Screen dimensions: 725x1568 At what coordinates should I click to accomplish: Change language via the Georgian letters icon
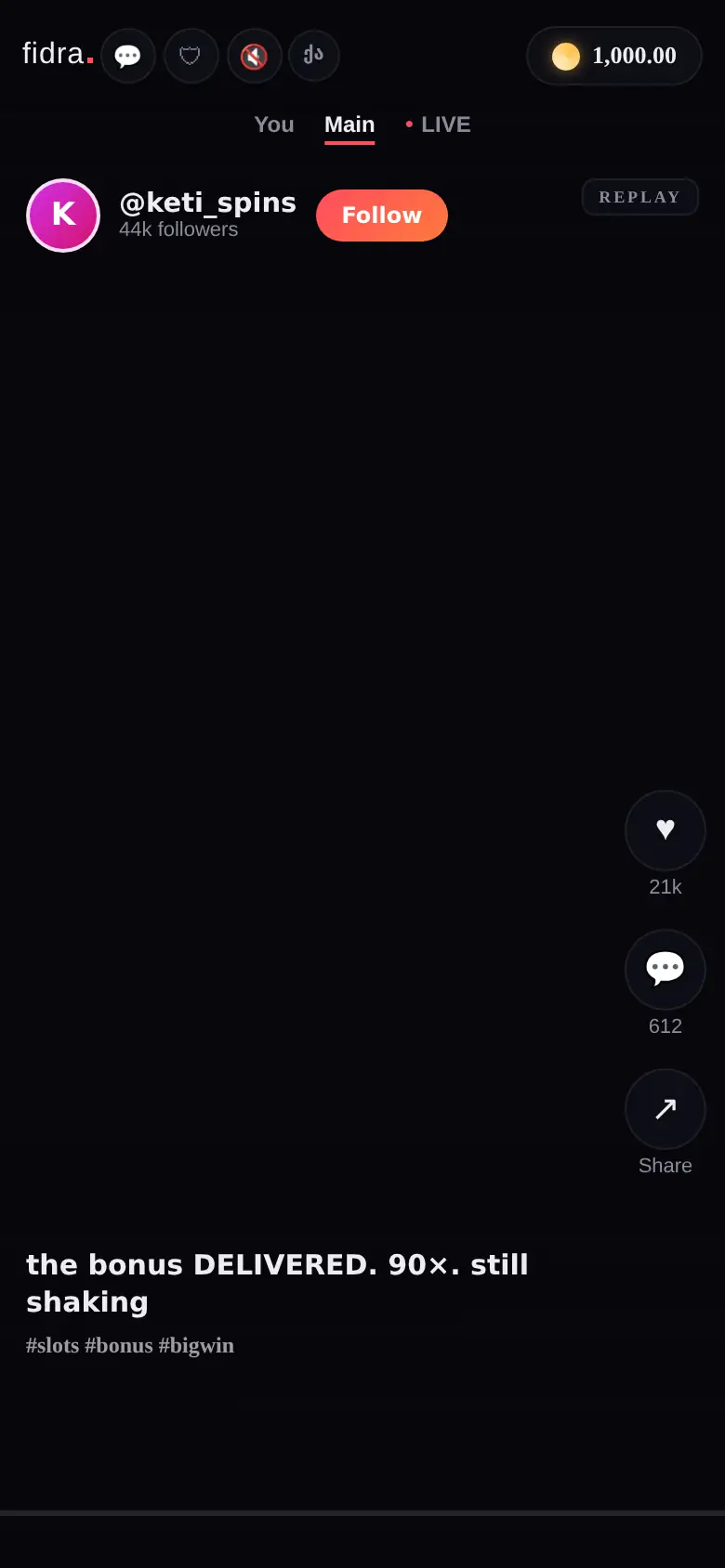[x=313, y=56]
